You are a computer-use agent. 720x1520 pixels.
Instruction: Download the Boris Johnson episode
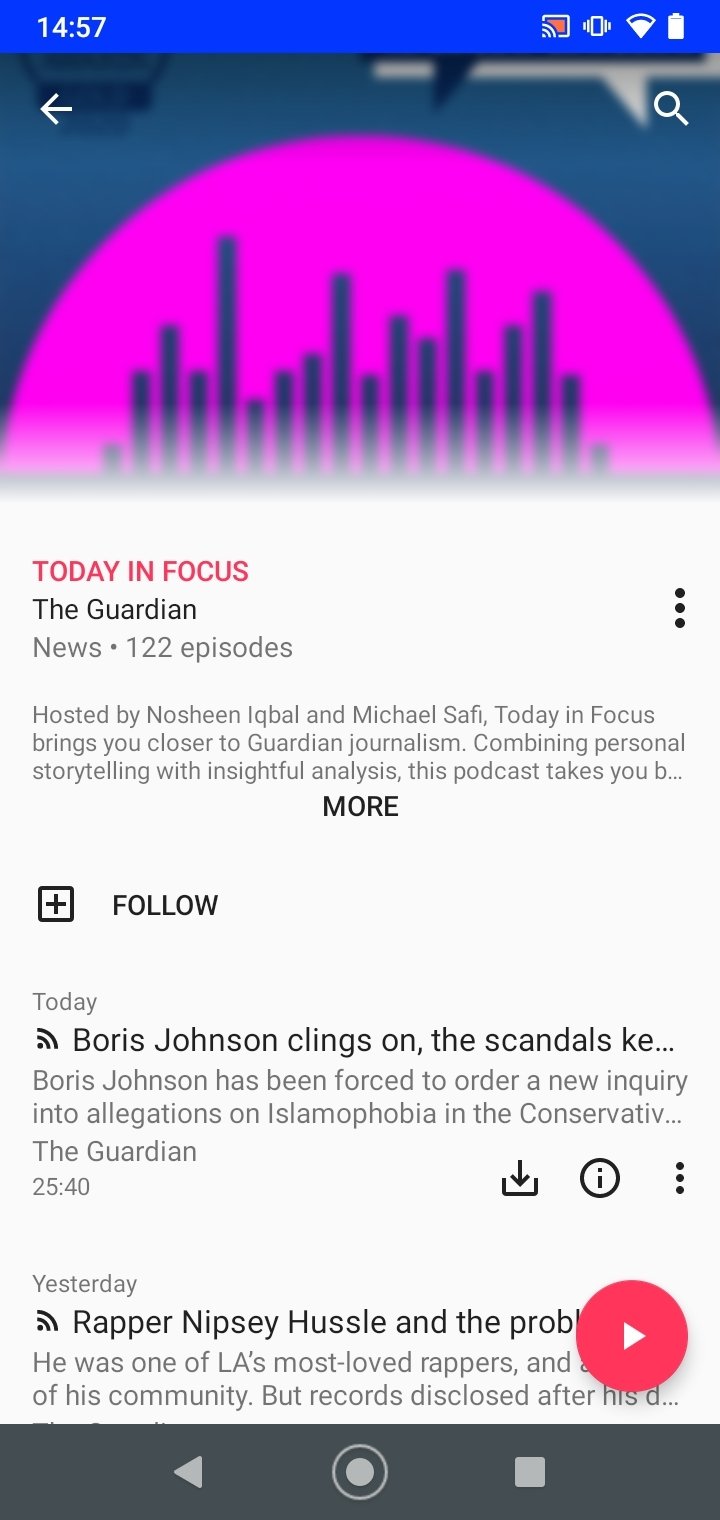point(519,1179)
